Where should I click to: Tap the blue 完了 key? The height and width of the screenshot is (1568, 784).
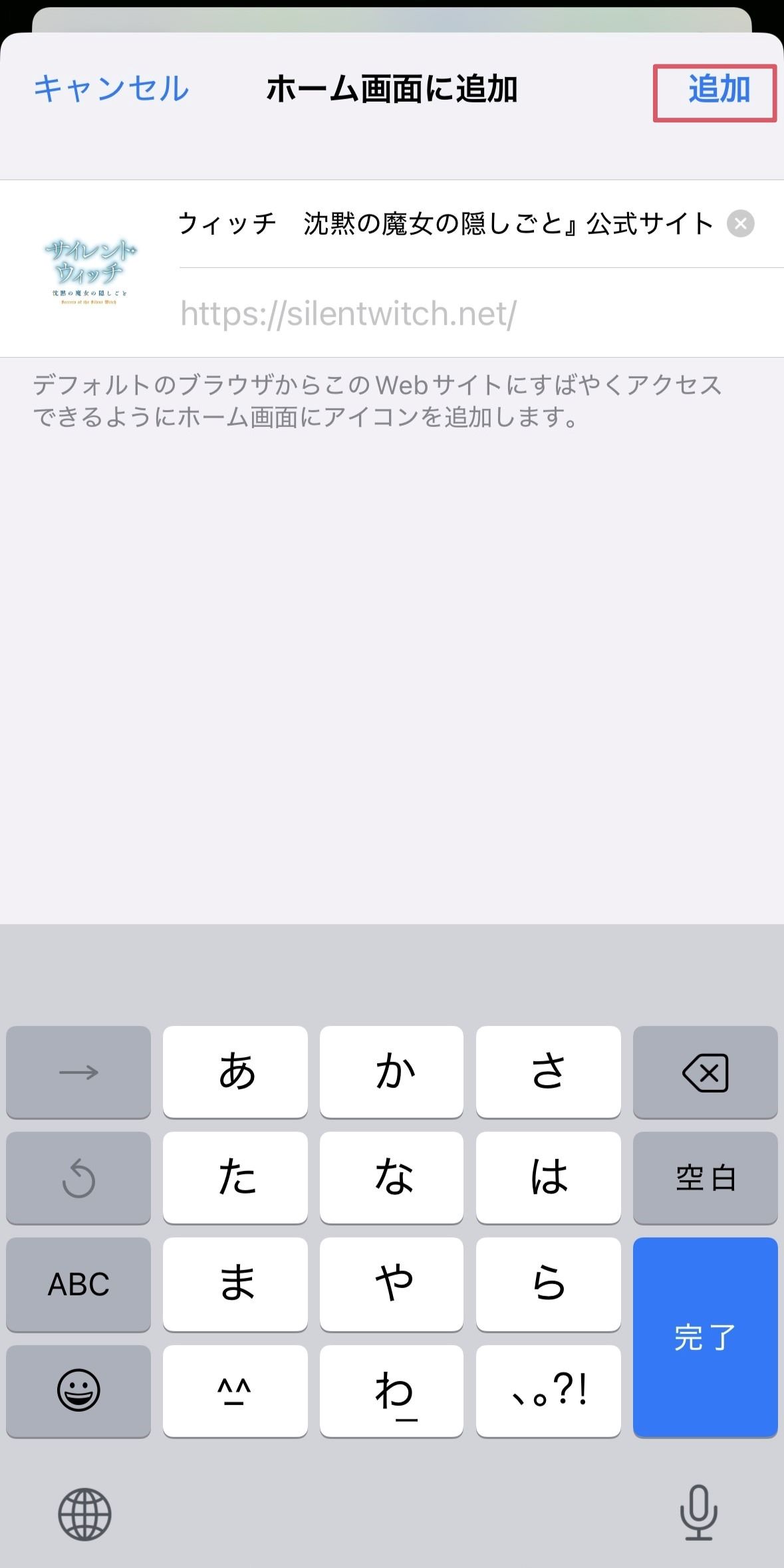[x=705, y=1337]
